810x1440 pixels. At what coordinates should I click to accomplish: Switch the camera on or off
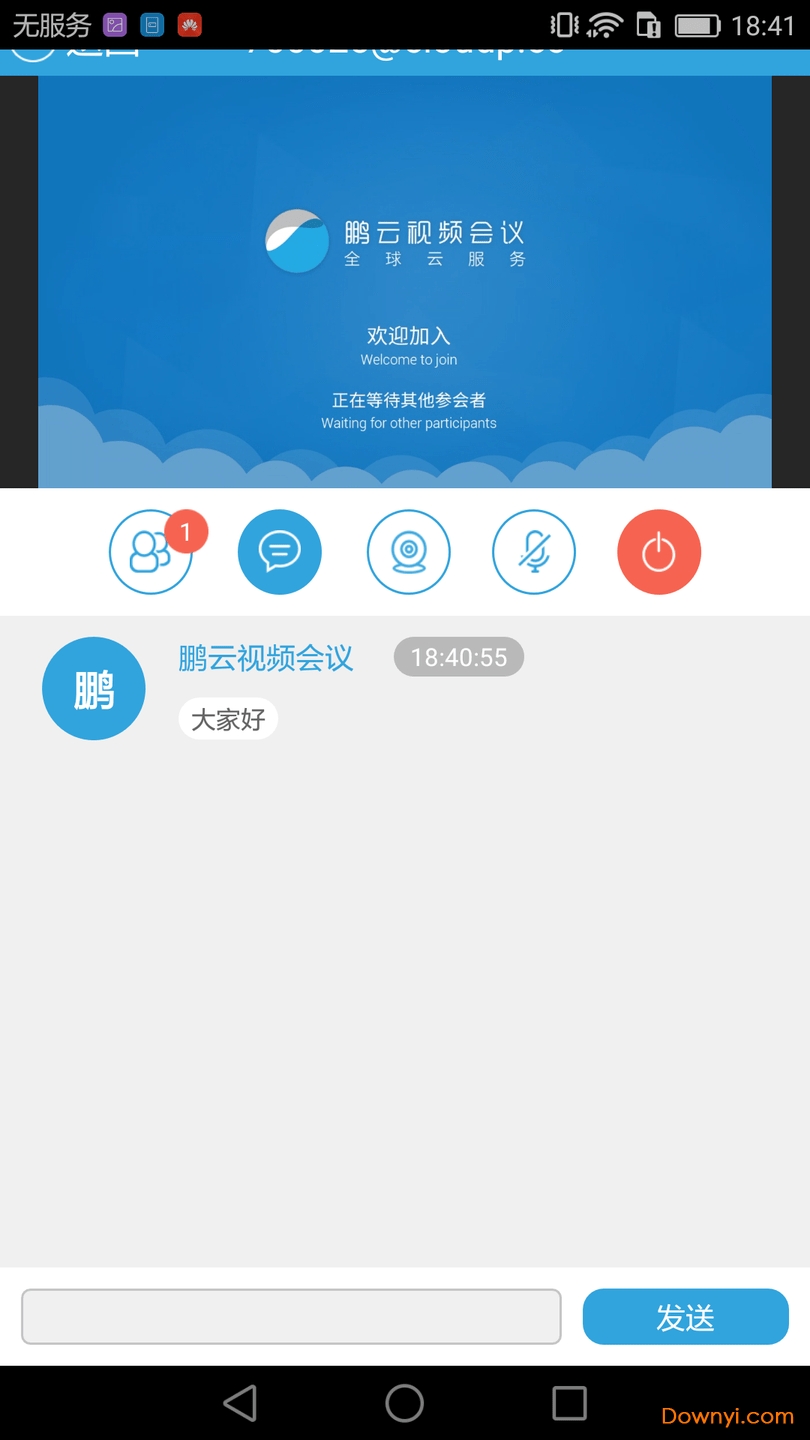(408, 552)
